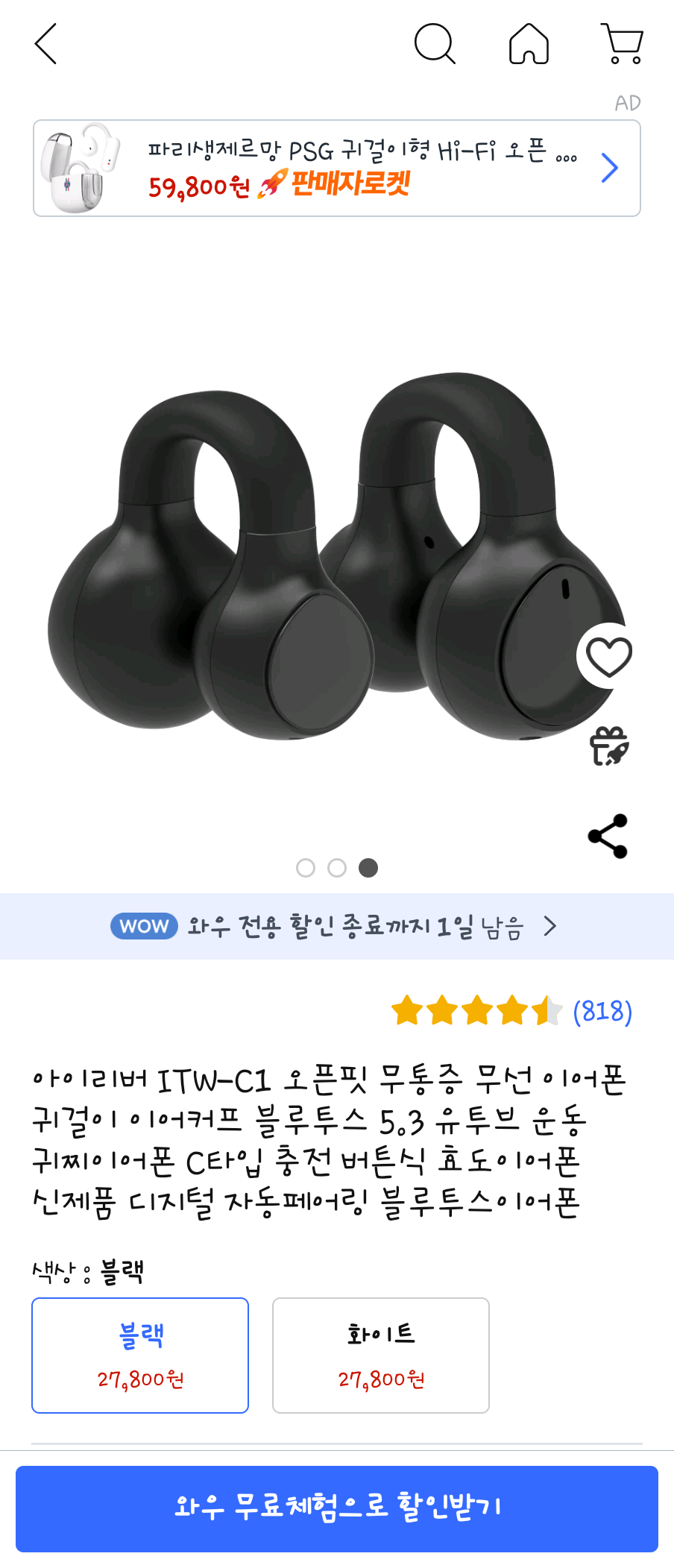
Task: Open the PSG earphone ad banner
Action: [337, 169]
